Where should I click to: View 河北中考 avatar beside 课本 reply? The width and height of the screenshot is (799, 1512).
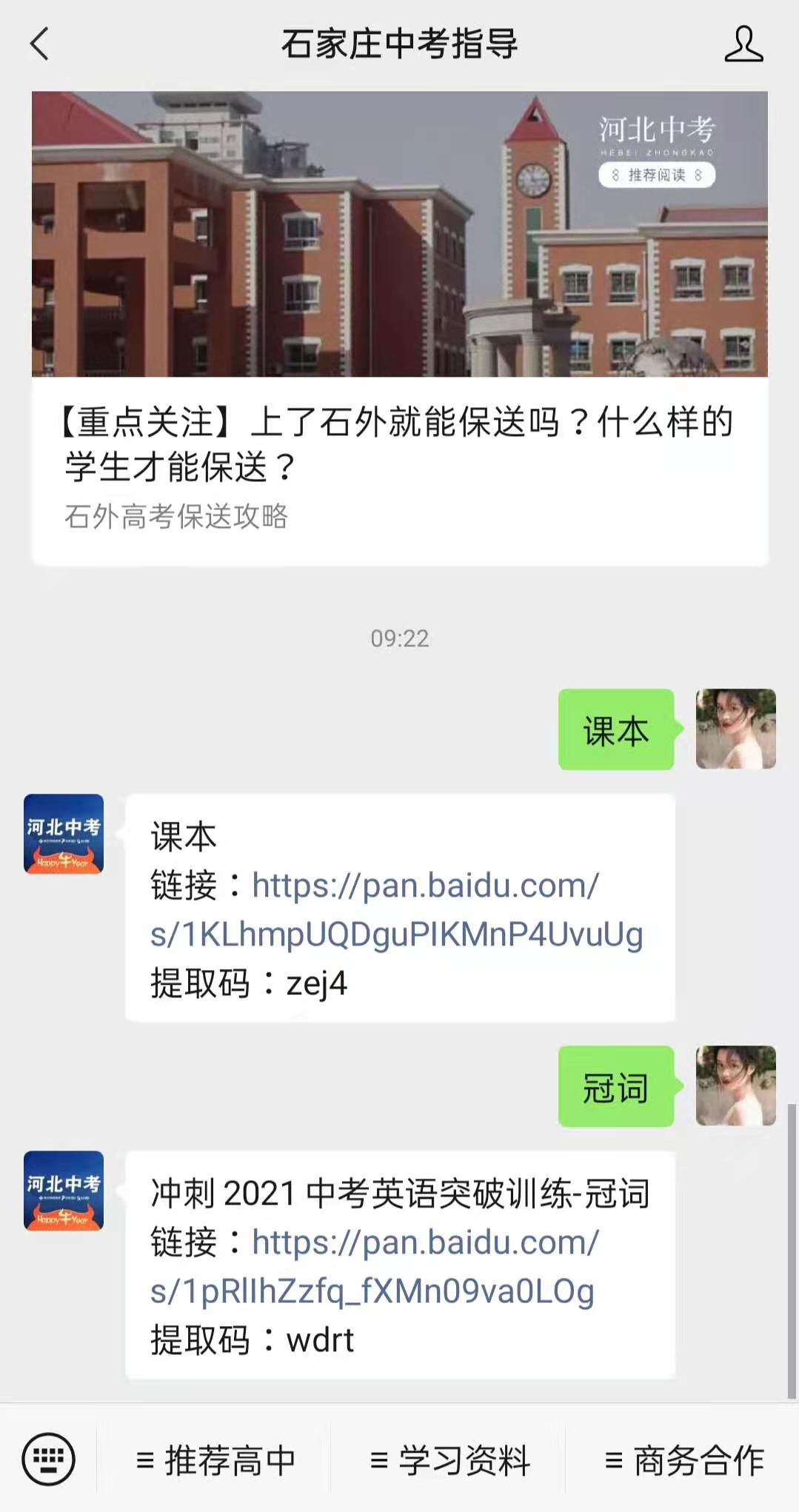pos(64,834)
